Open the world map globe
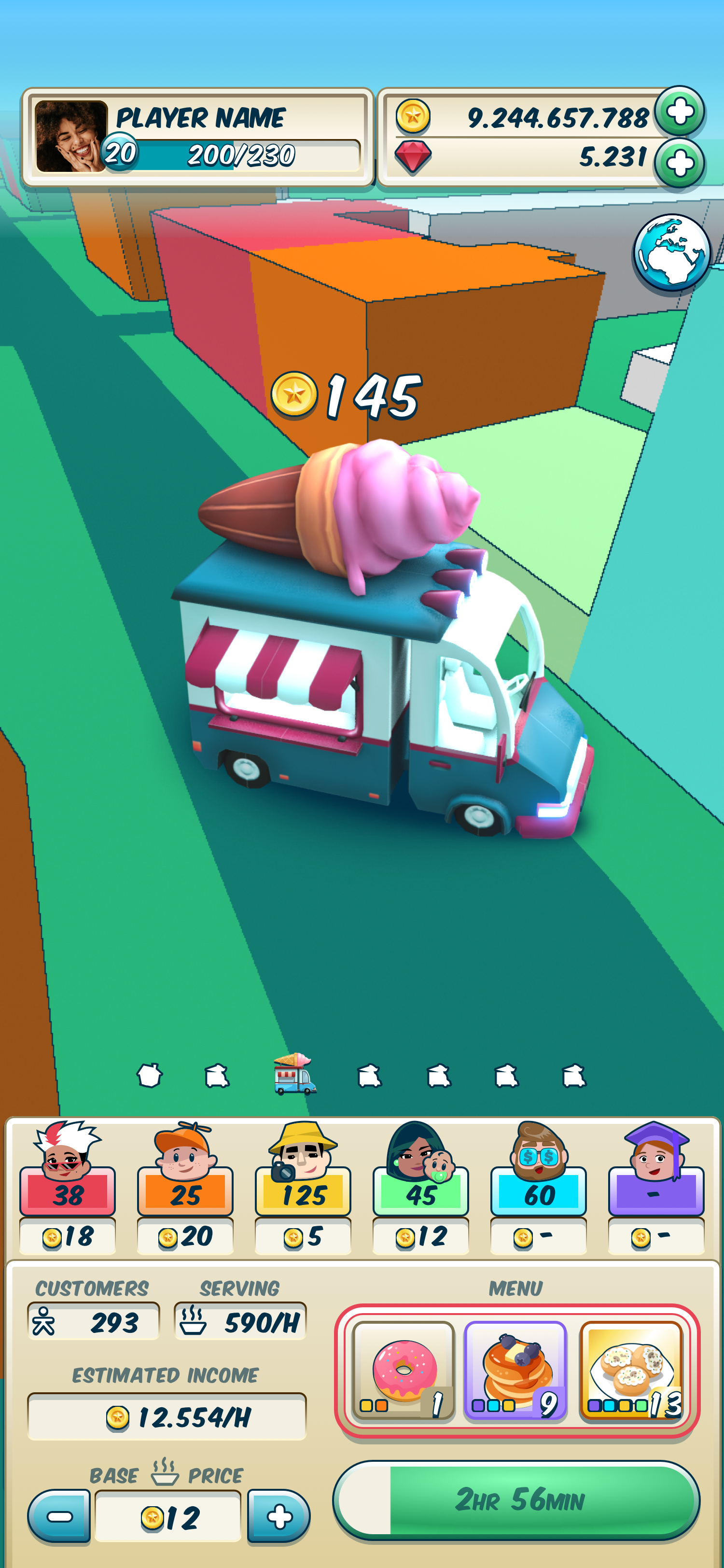Viewport: 724px width, 1568px height. [672, 252]
